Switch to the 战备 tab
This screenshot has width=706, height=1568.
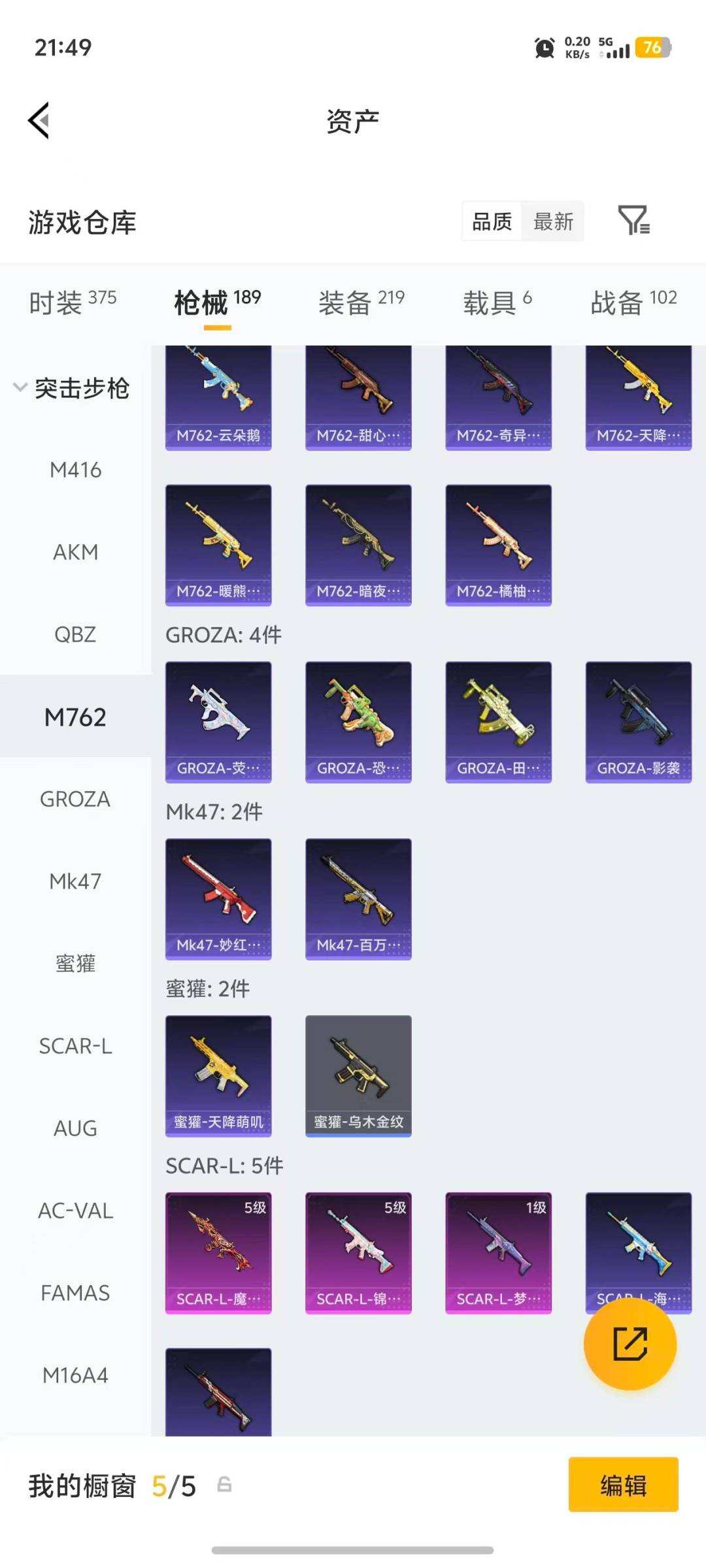click(633, 302)
